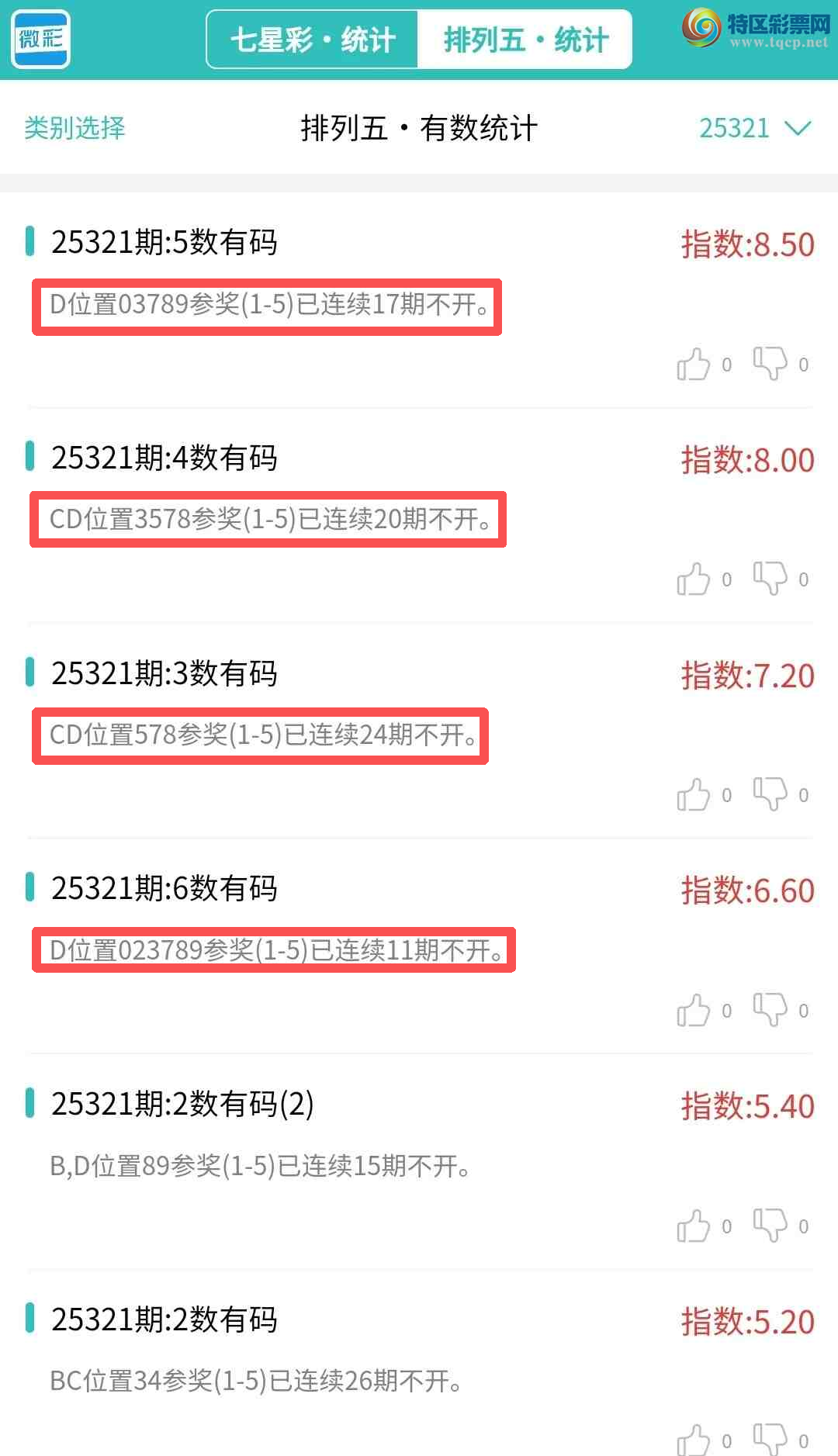The image size is (838, 1456).
Task: Dislike the 4数有码 entry
Action: (770, 579)
